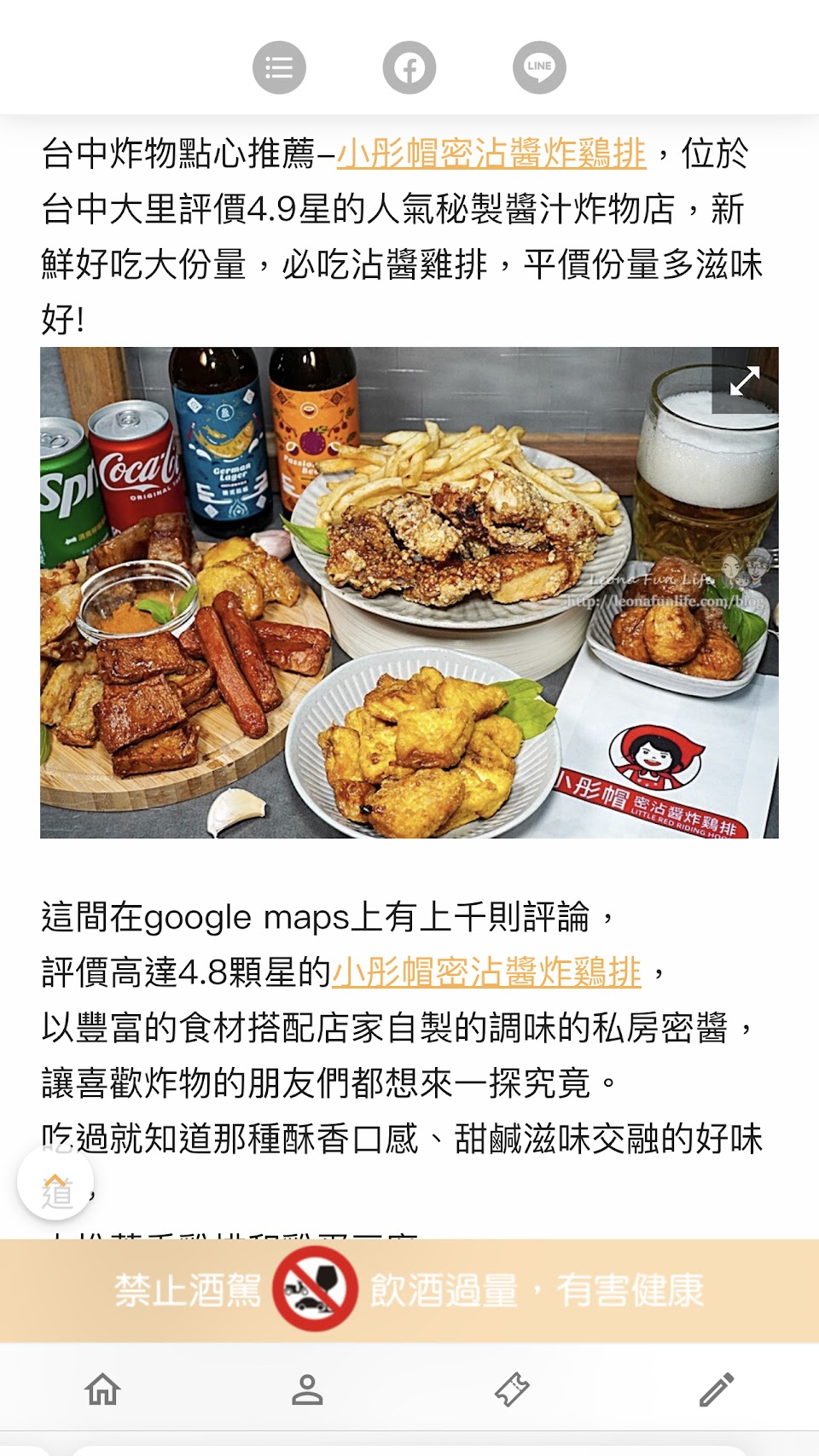Jump back to top with the floating arrow
Screen dimensions: 819x1456
coord(55,1182)
